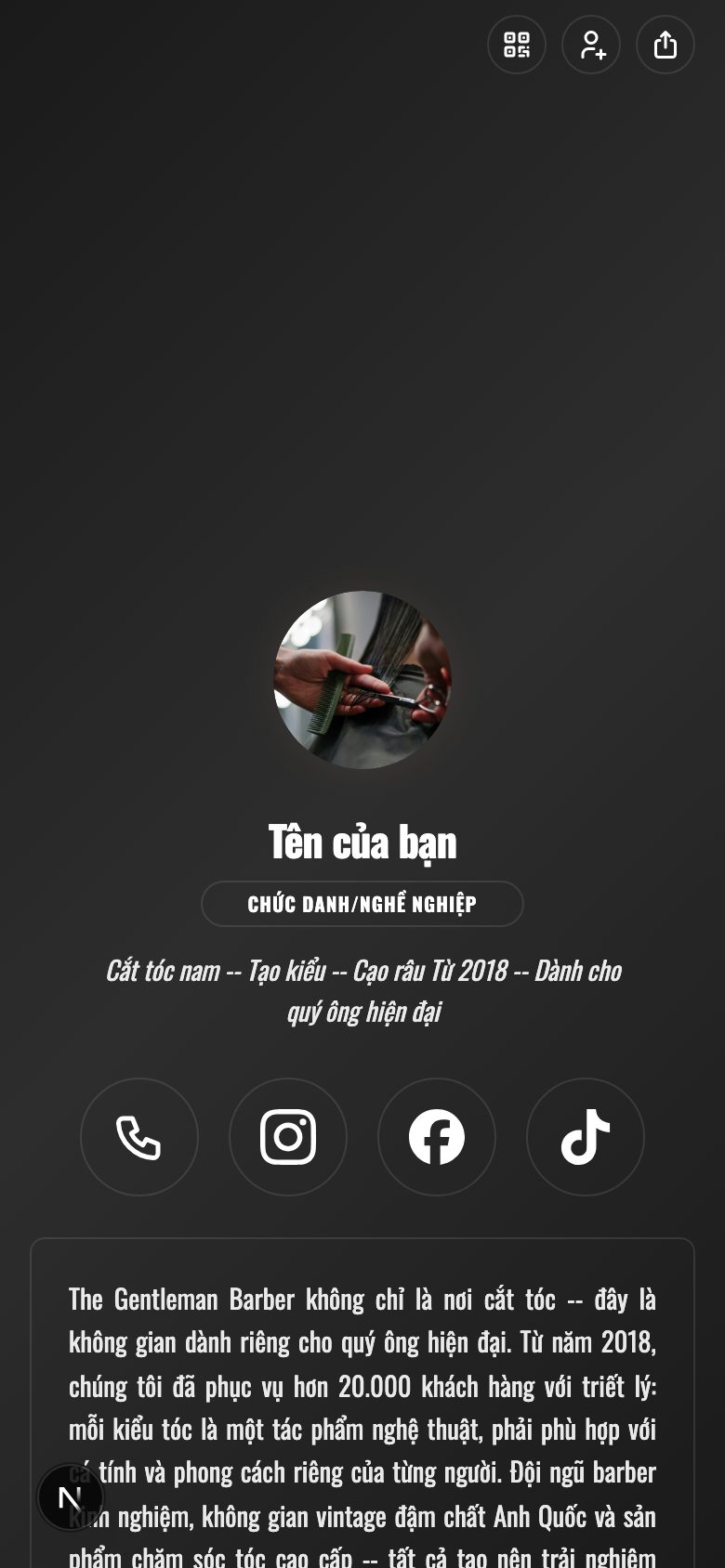725x1568 pixels.
Task: Open the Instagram profile icon
Action: click(x=288, y=1137)
